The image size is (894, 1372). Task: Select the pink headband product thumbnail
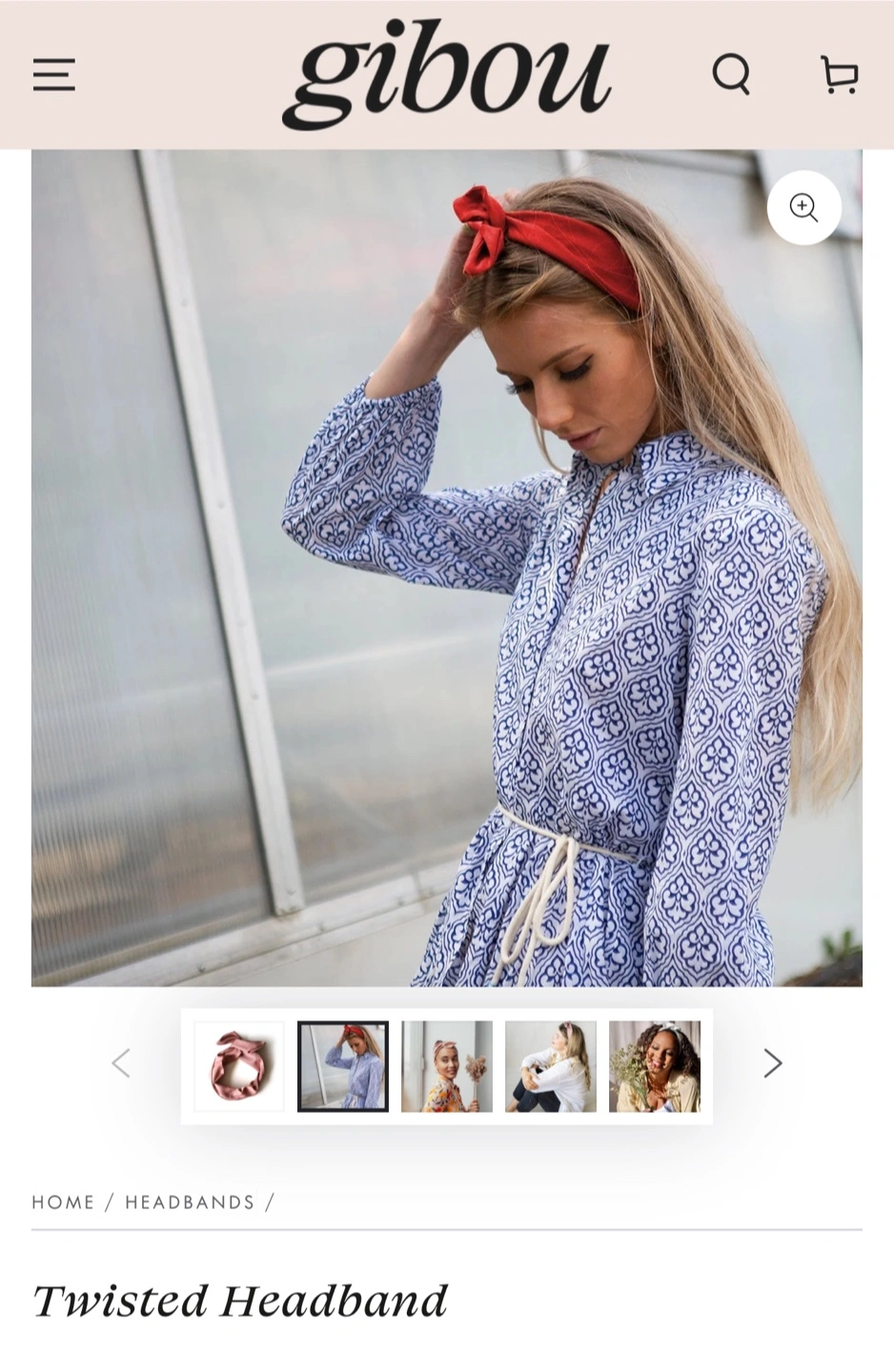[x=238, y=1066]
